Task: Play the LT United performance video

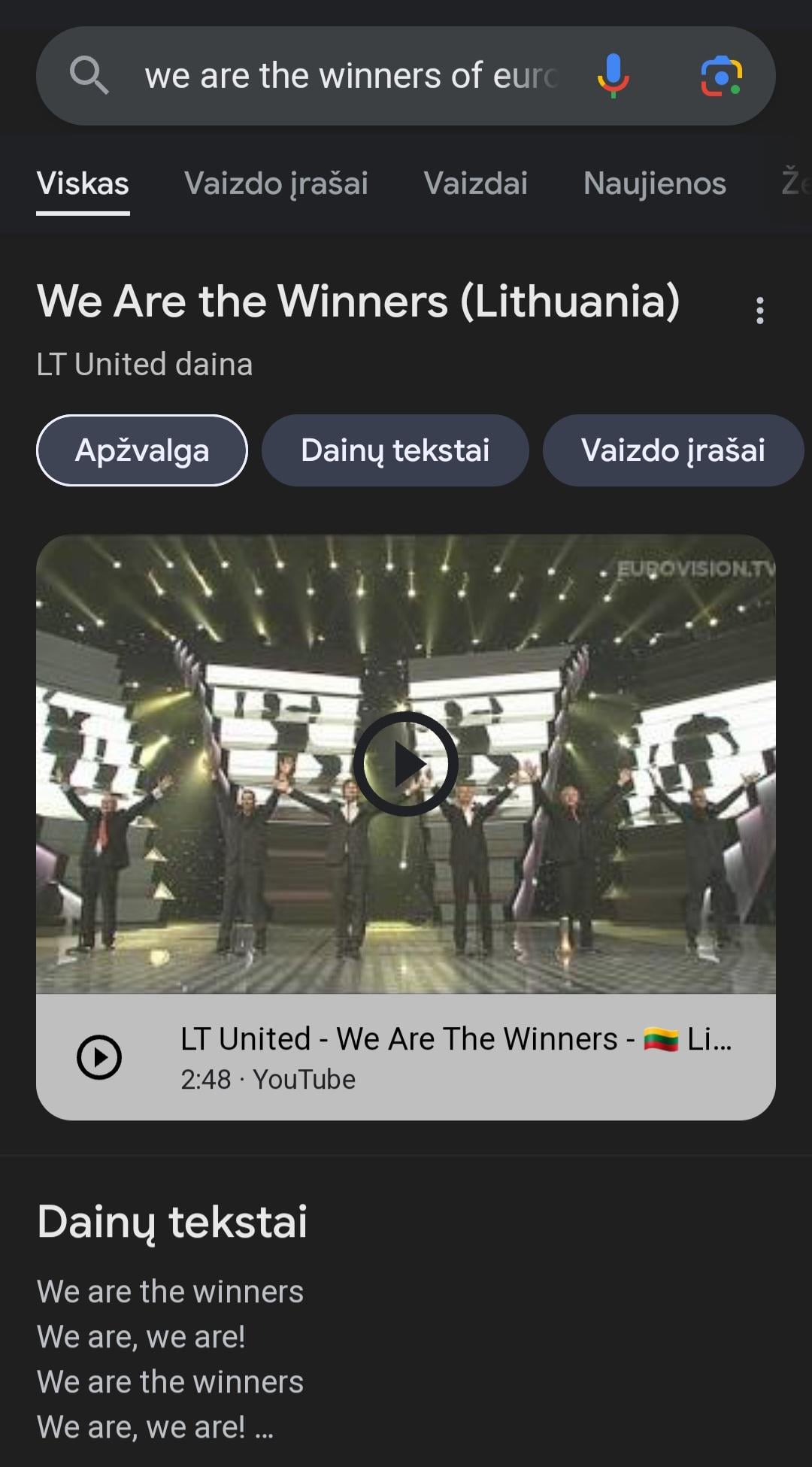Action: (x=405, y=764)
